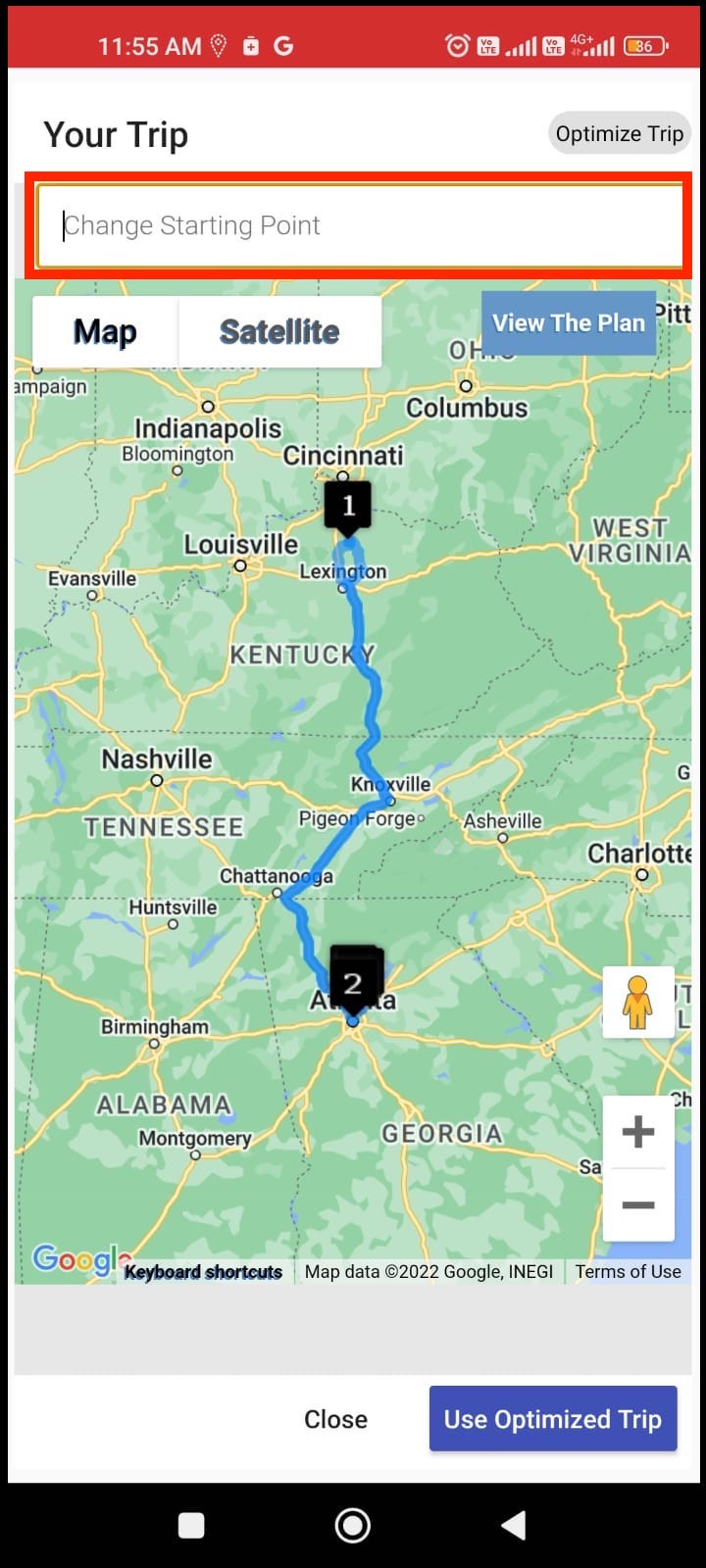Open the Terms of Use link

[628, 1271]
